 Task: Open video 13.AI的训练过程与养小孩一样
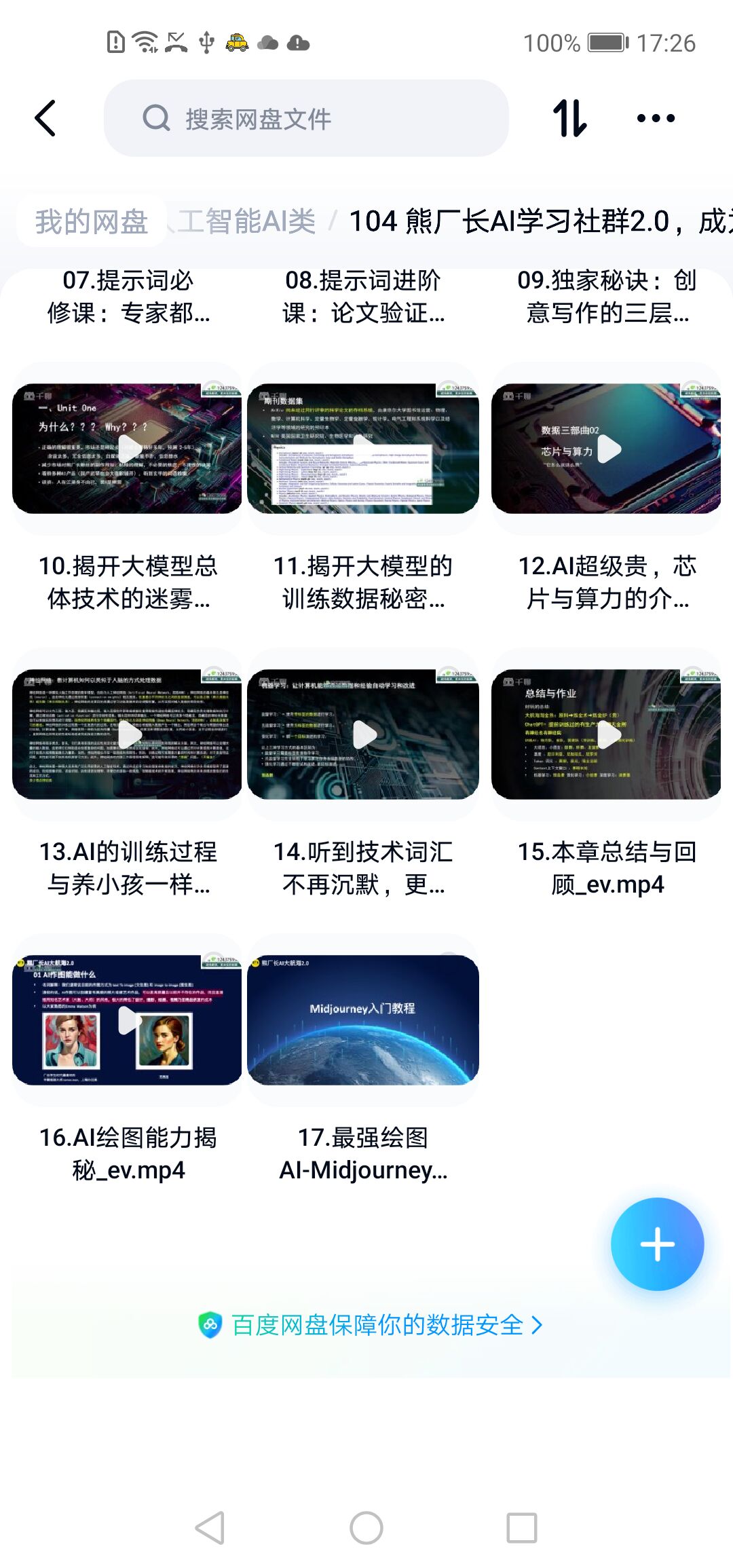(x=128, y=734)
